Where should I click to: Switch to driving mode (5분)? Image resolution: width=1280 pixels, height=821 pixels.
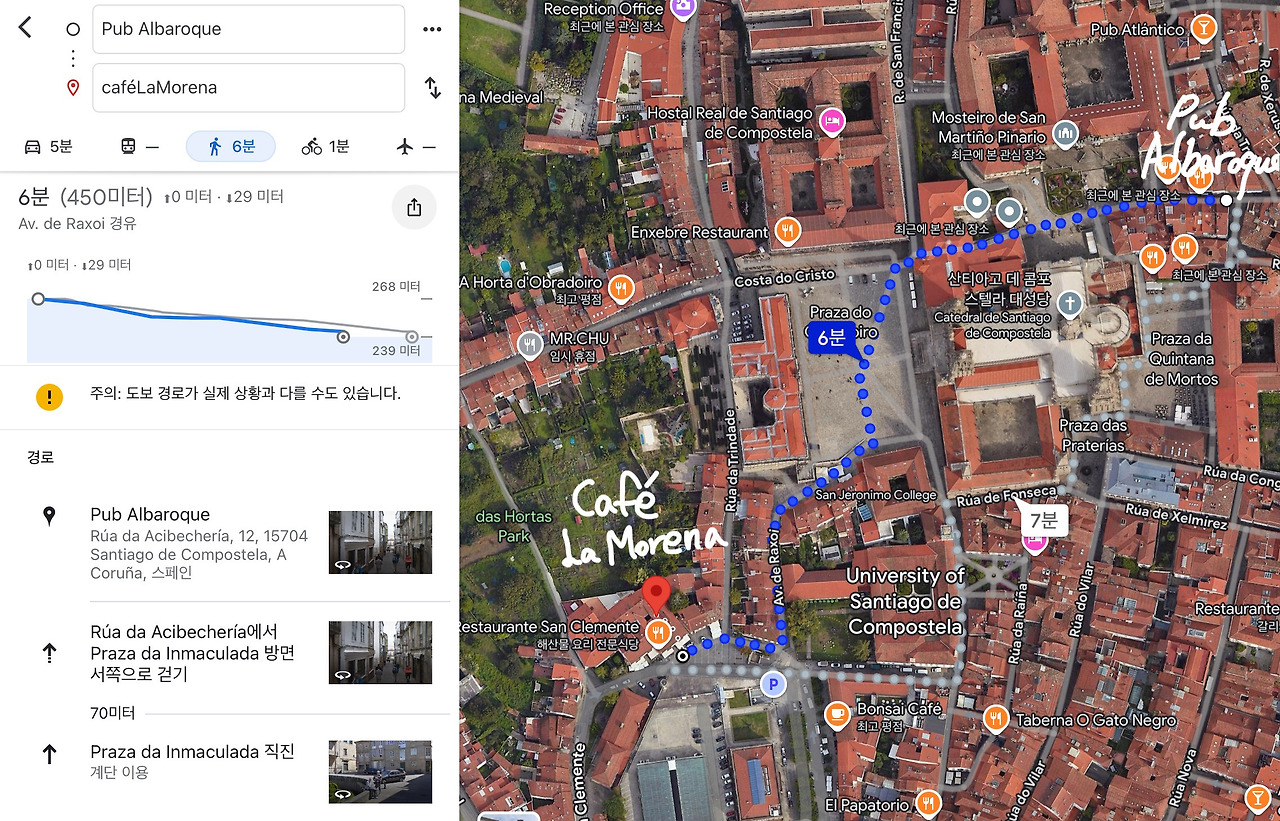click(x=48, y=147)
